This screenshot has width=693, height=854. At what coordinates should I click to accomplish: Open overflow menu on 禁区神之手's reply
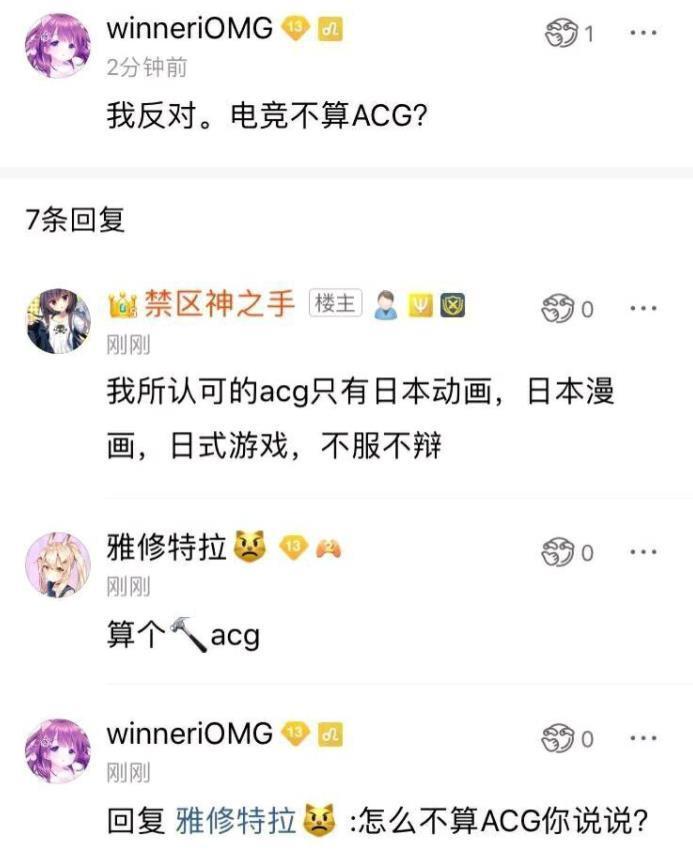tap(643, 308)
